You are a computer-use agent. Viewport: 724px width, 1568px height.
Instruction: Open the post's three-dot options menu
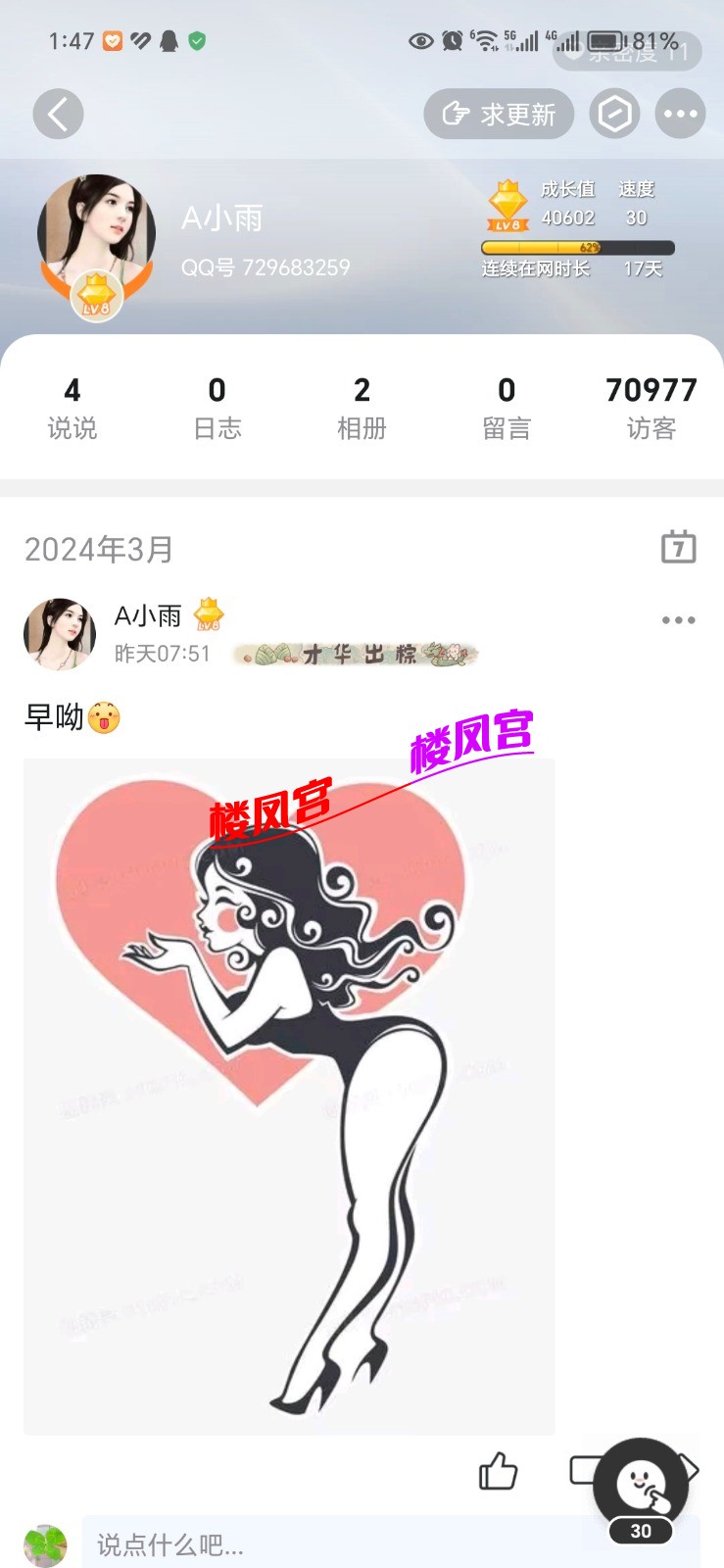[x=678, y=620]
